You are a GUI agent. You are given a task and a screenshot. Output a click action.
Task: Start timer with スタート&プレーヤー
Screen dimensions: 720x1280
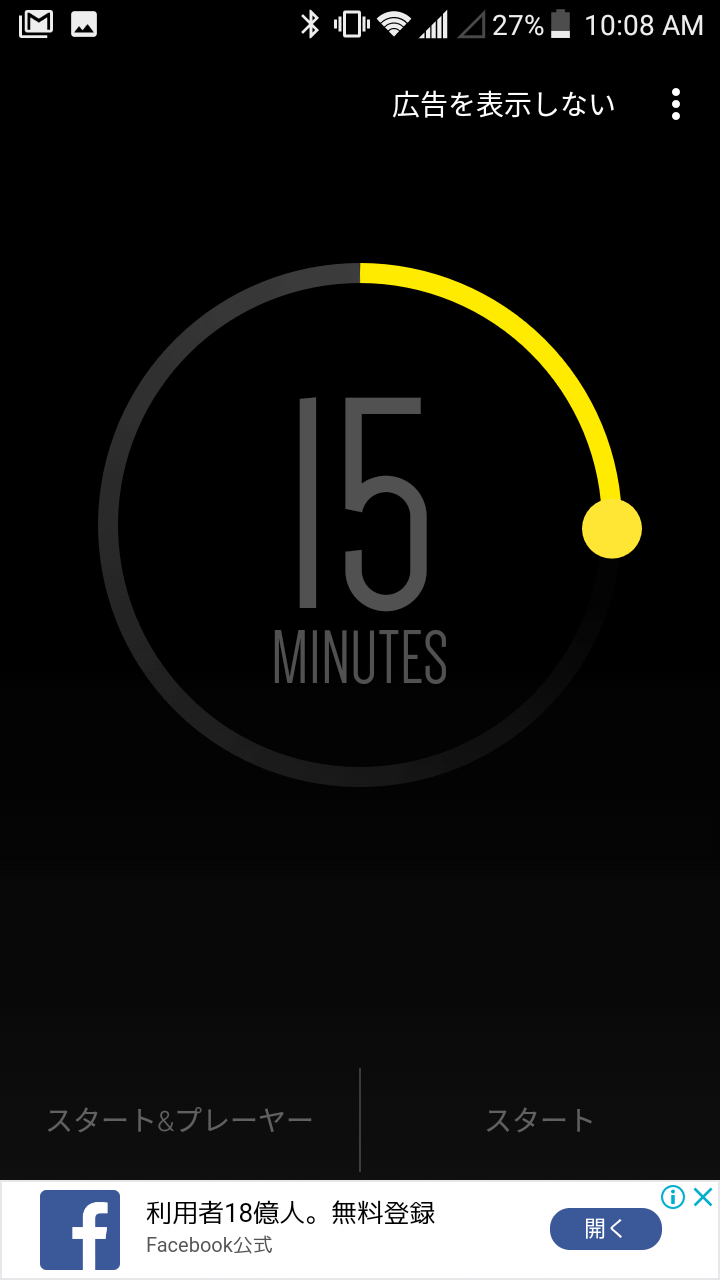180,1120
